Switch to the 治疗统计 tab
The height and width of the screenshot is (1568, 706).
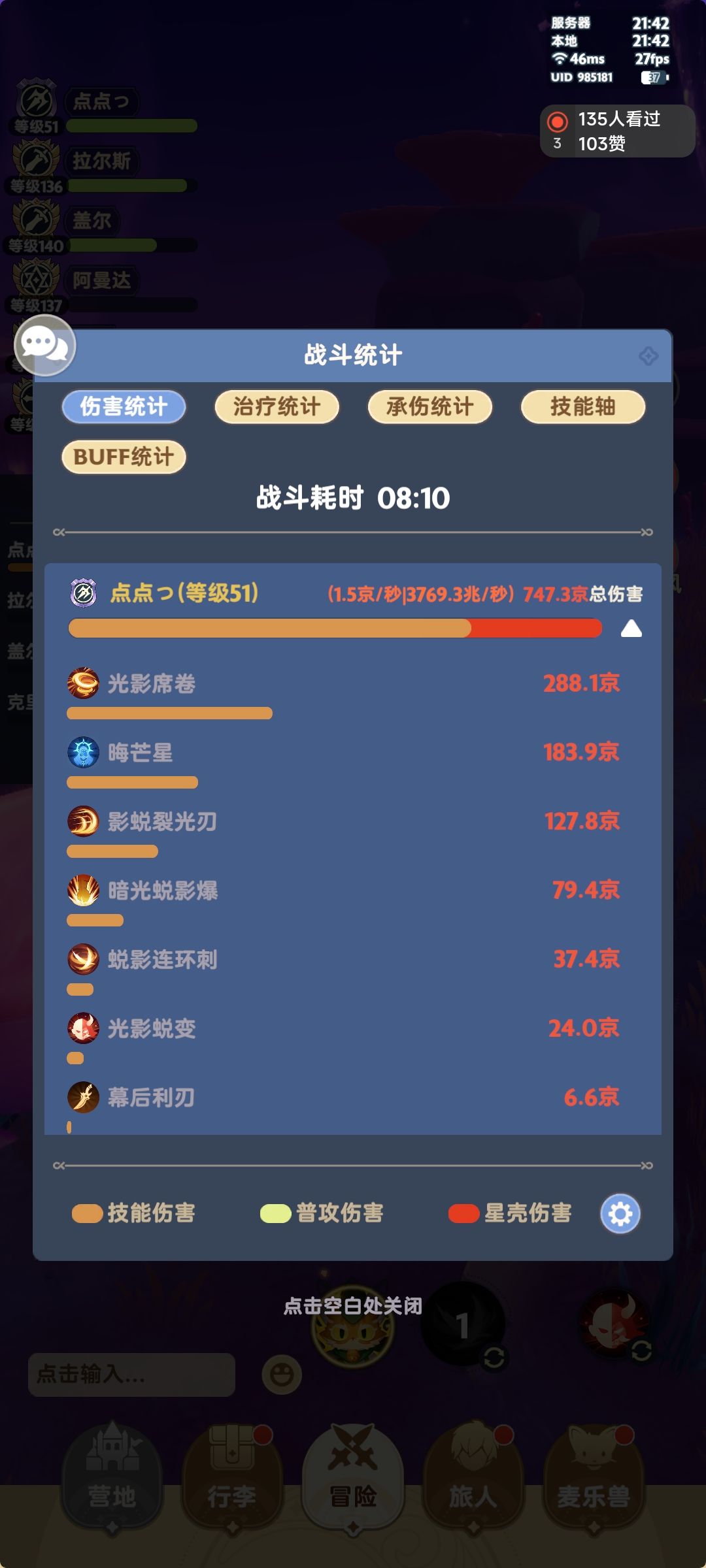pyautogui.click(x=276, y=406)
